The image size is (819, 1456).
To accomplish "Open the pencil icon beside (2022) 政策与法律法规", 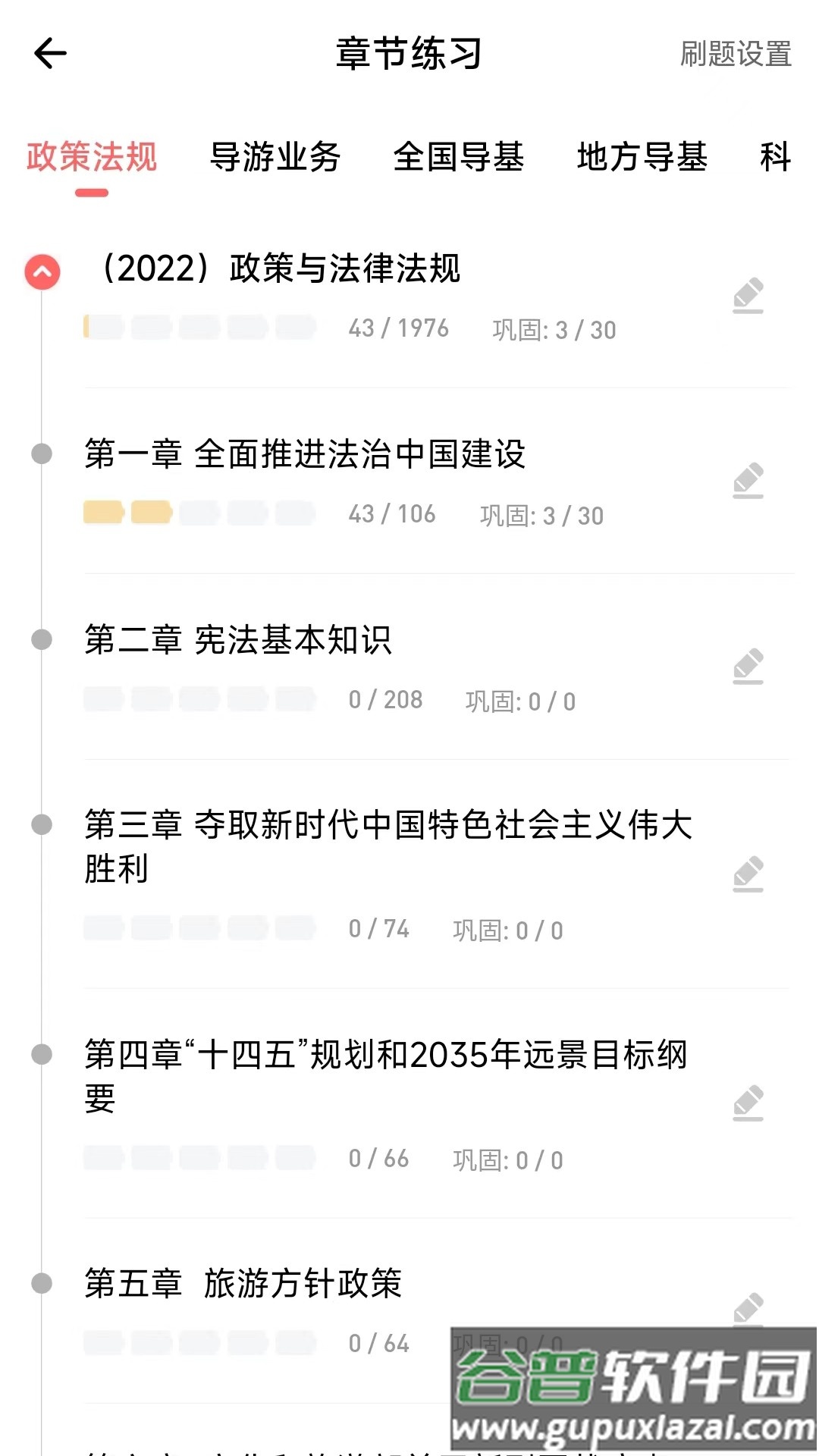I will point(748,297).
